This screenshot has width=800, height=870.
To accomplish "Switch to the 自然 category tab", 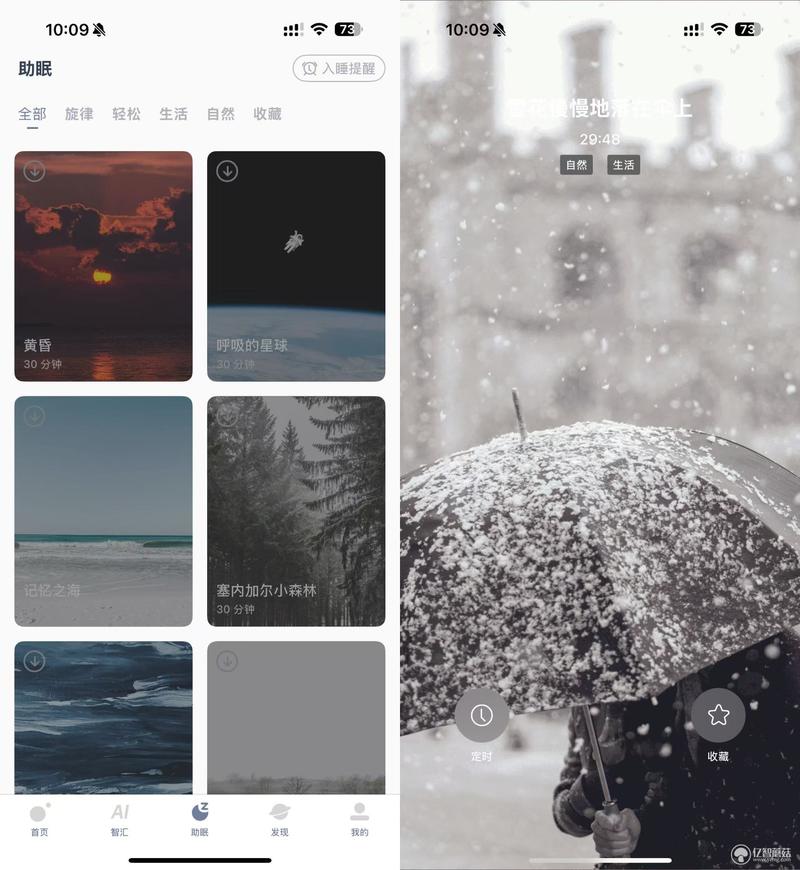I will [220, 114].
